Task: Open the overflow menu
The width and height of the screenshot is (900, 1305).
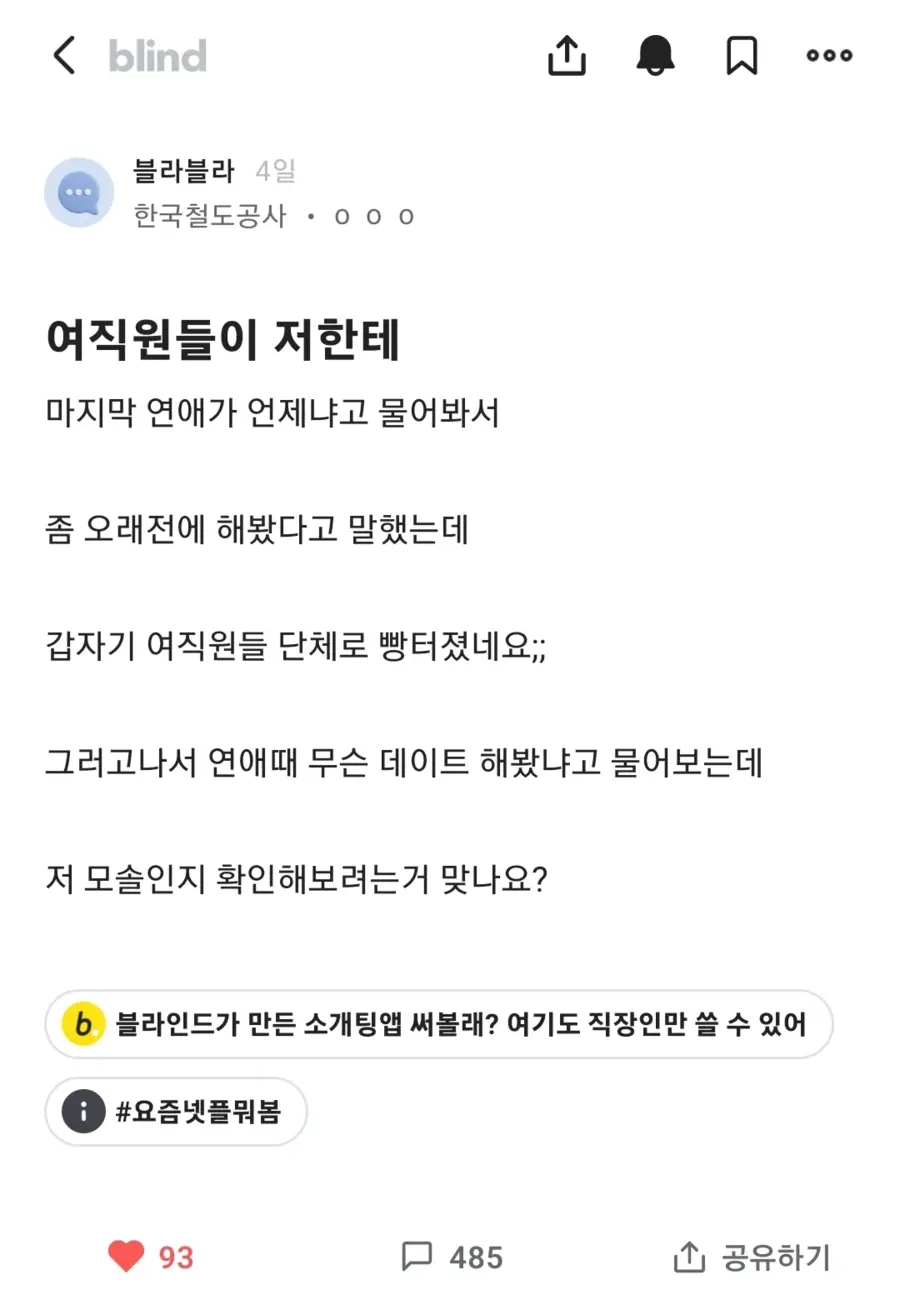Action: tap(829, 56)
